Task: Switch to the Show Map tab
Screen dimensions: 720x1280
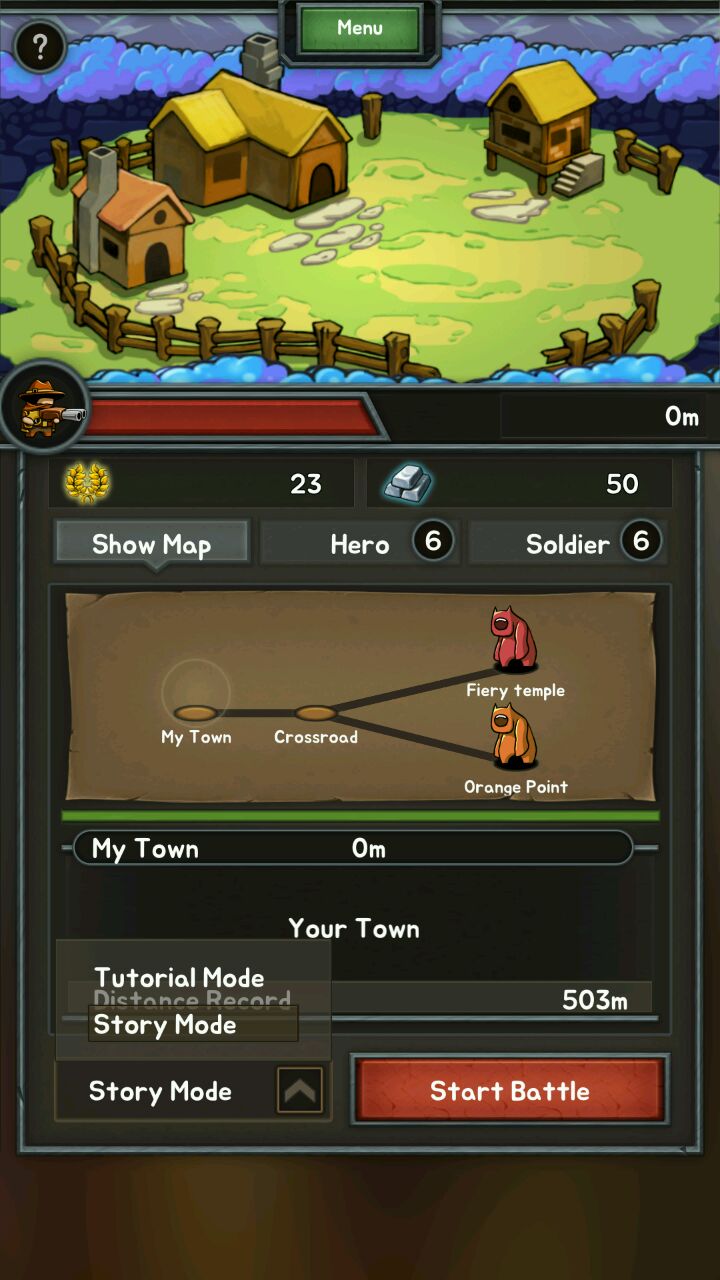Action: [x=151, y=544]
